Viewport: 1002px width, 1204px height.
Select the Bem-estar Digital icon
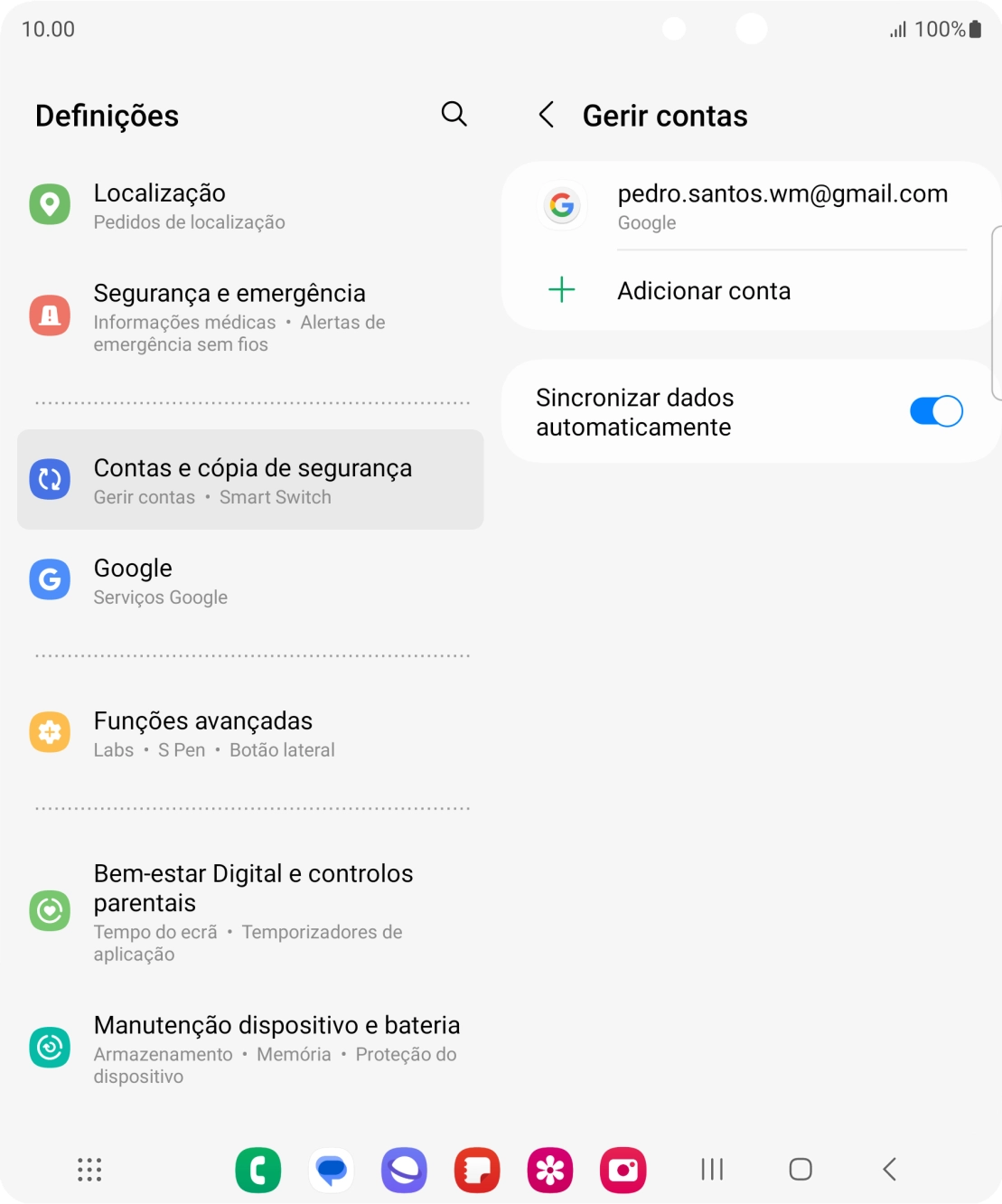point(50,912)
